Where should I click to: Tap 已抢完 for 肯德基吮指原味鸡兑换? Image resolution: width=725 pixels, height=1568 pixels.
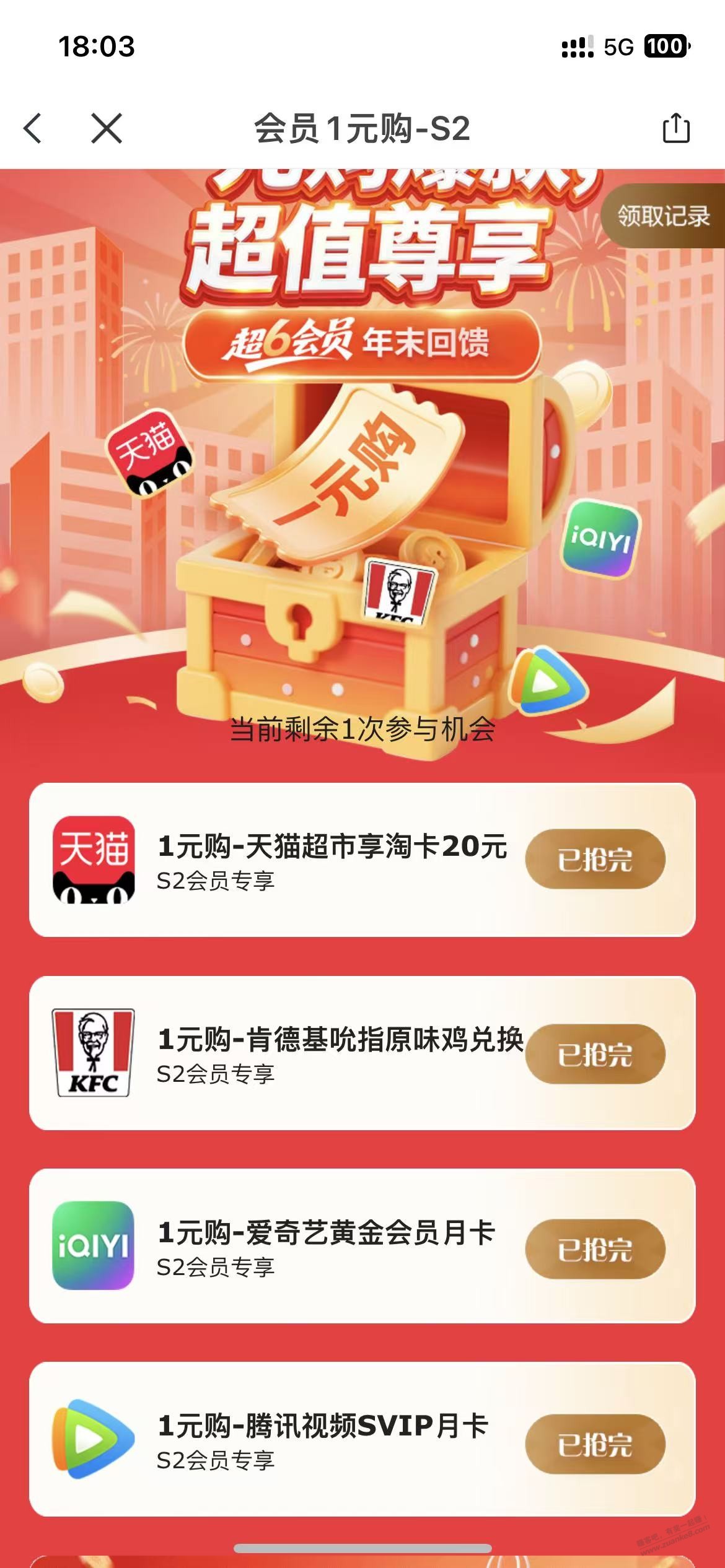595,1053
